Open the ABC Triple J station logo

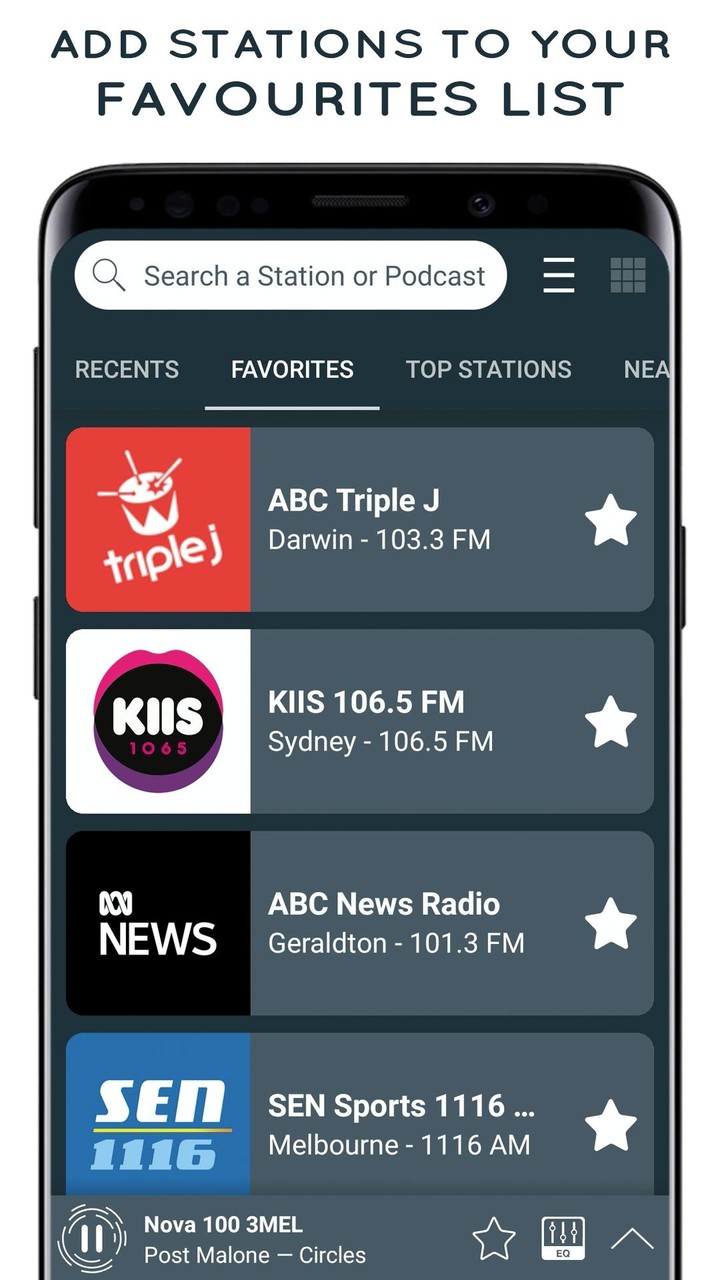point(158,518)
